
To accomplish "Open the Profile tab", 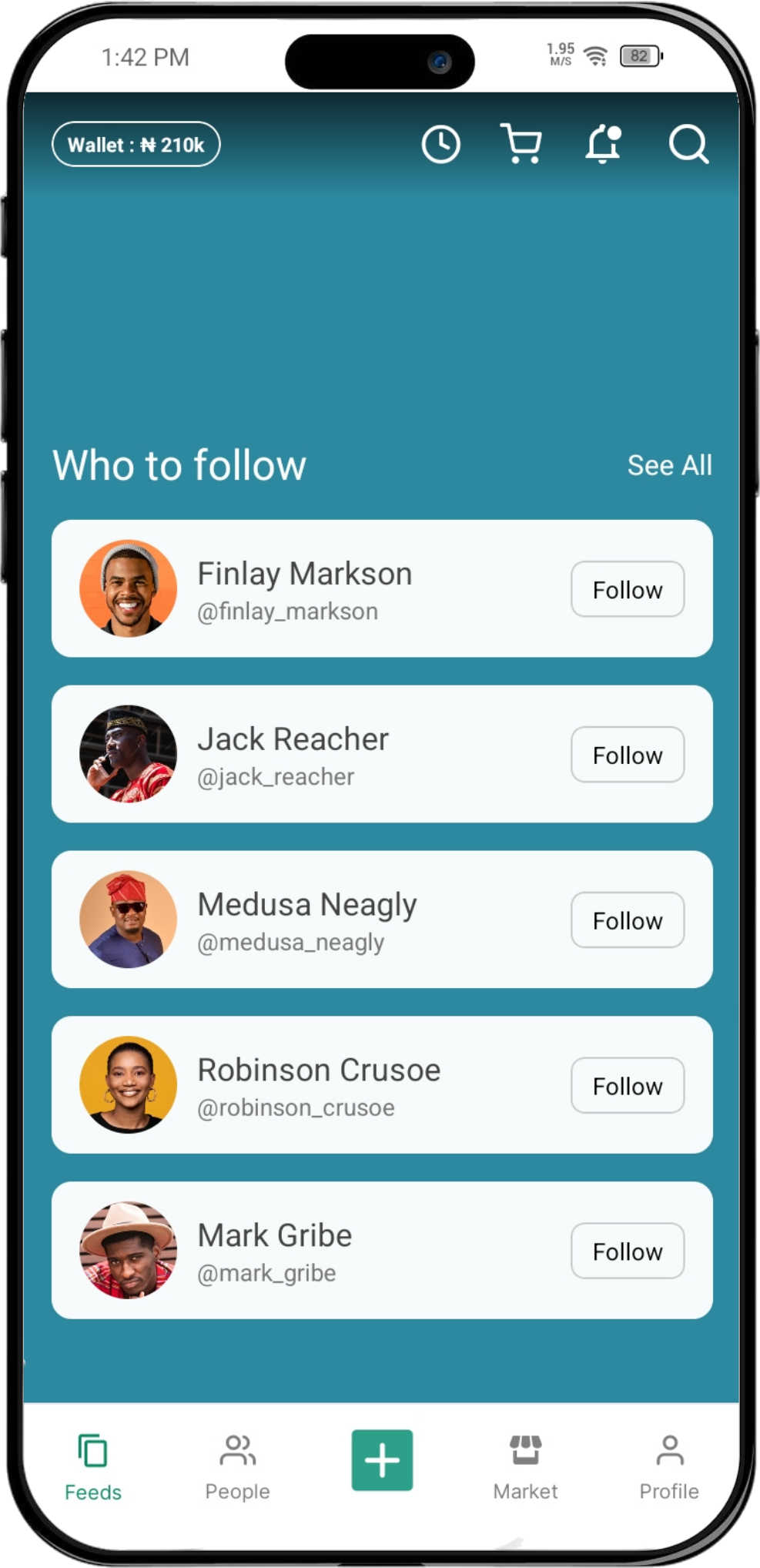I will coord(669,1467).
